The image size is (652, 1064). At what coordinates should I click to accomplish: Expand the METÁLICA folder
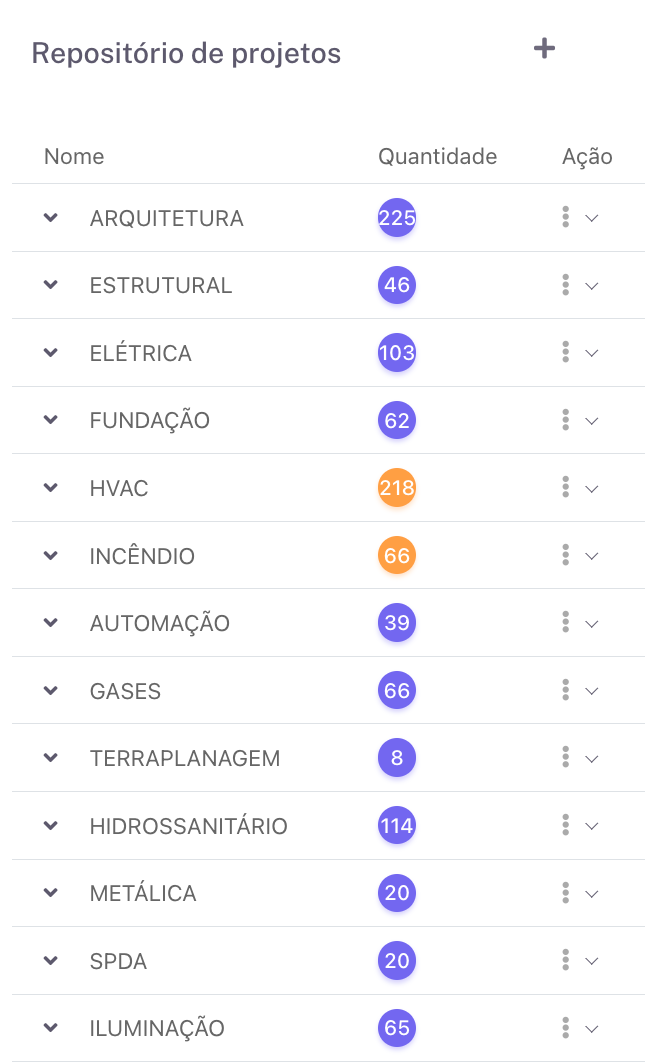pos(51,893)
